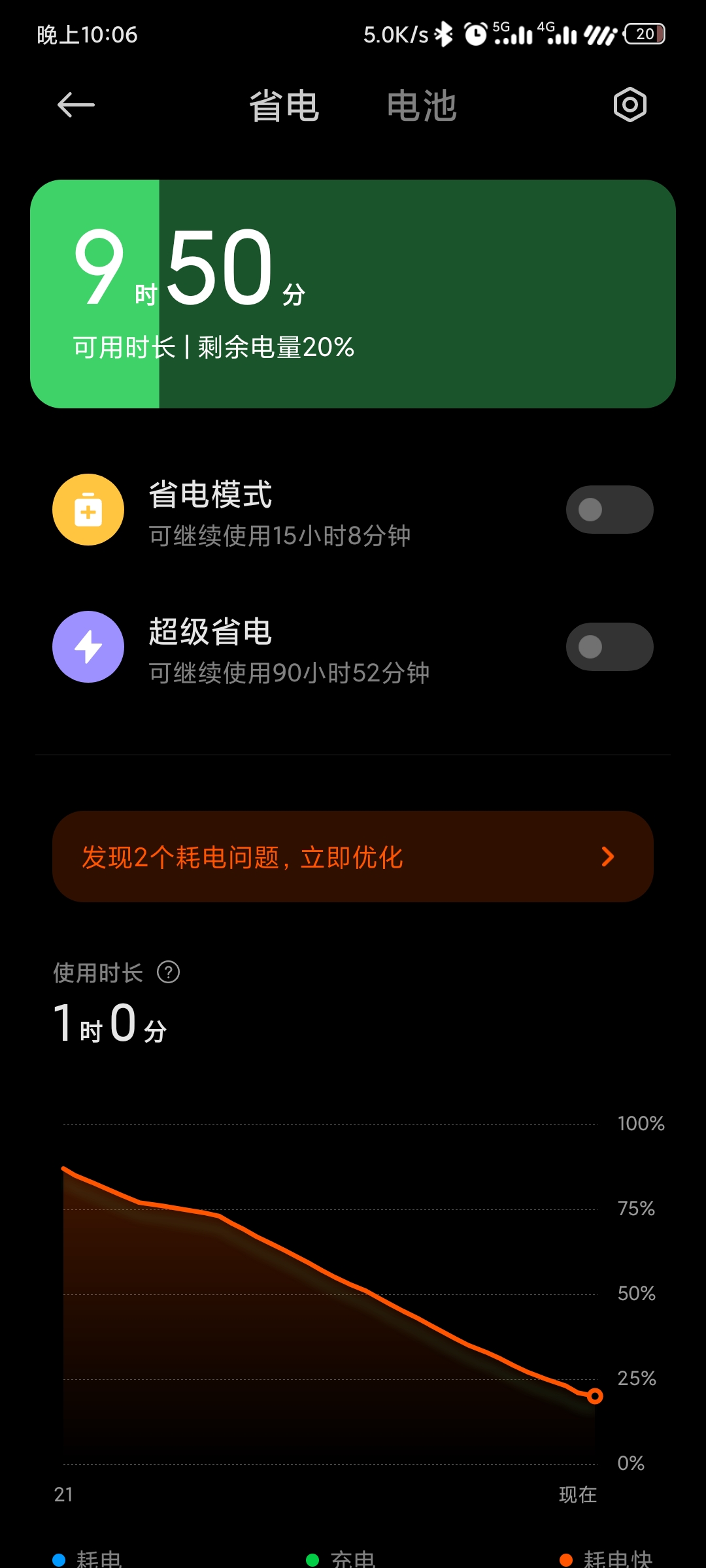Open 发现2个耗电问题 optimization banner
The width and height of the screenshot is (706, 1568).
coord(353,857)
